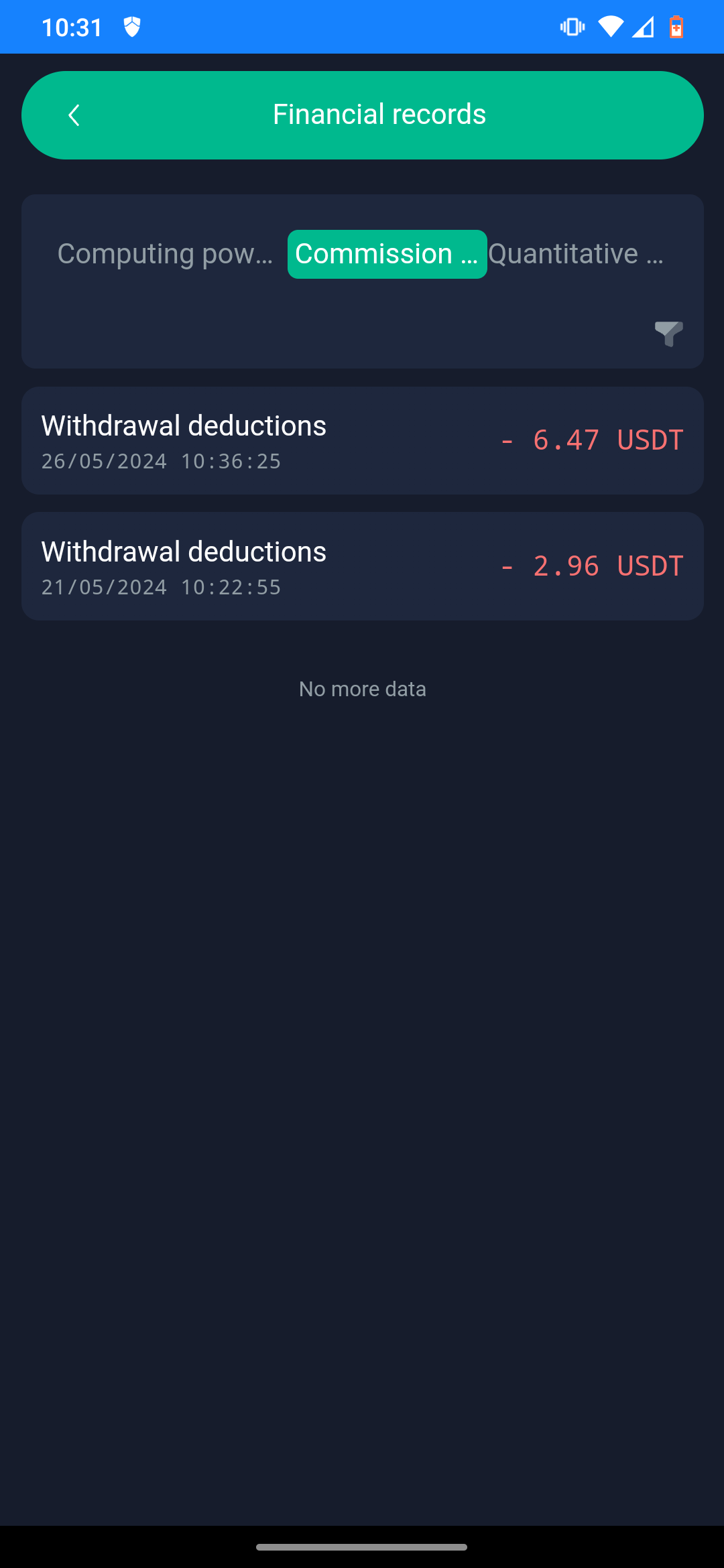
Task: Open the filter funnel icon
Action: click(x=668, y=333)
